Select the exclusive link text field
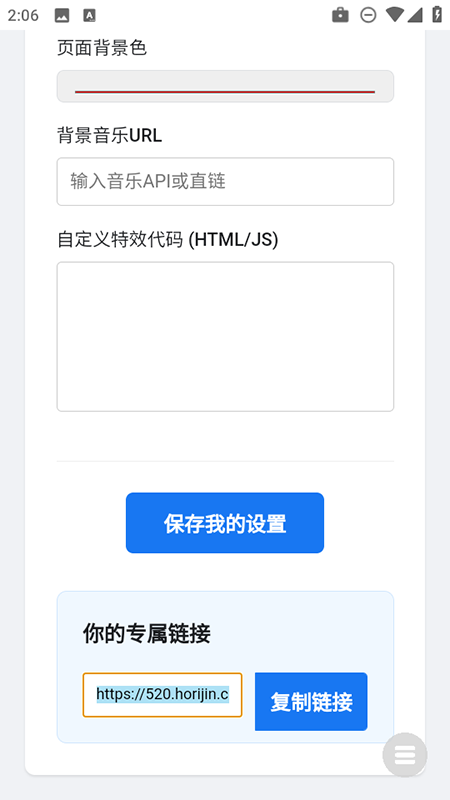Screen dimensions: 450x800 point(162,695)
